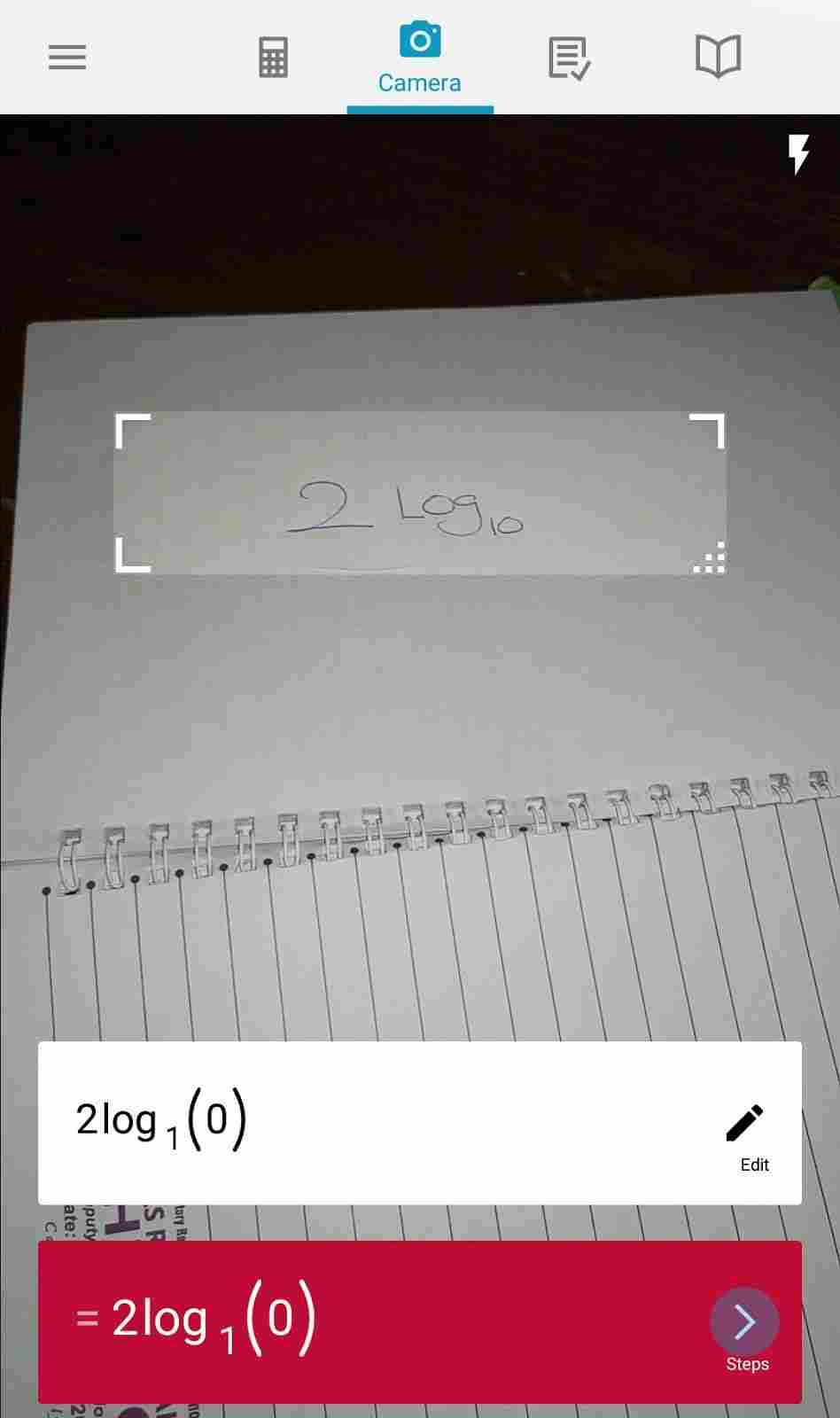The height and width of the screenshot is (1418, 840).
Task: Select the Camera tab
Action: [x=420, y=58]
